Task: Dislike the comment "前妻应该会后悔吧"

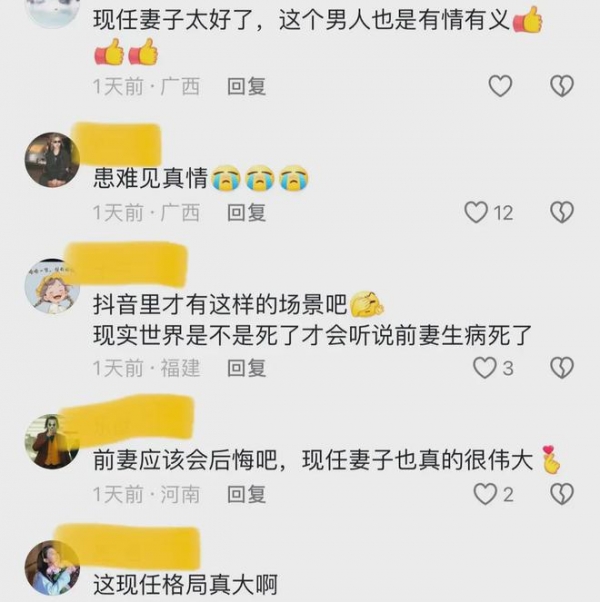Action: 563,494
